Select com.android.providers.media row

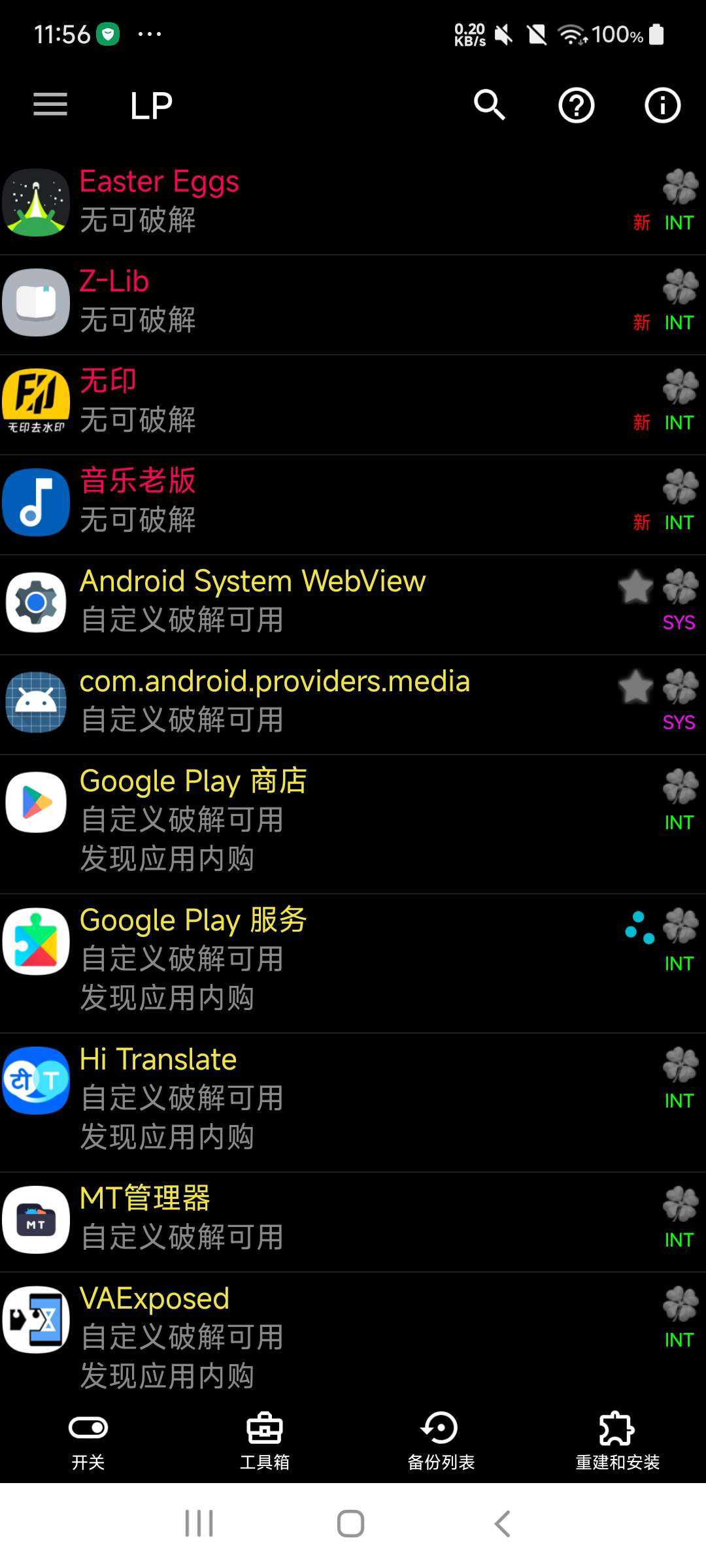pyautogui.click(x=353, y=704)
